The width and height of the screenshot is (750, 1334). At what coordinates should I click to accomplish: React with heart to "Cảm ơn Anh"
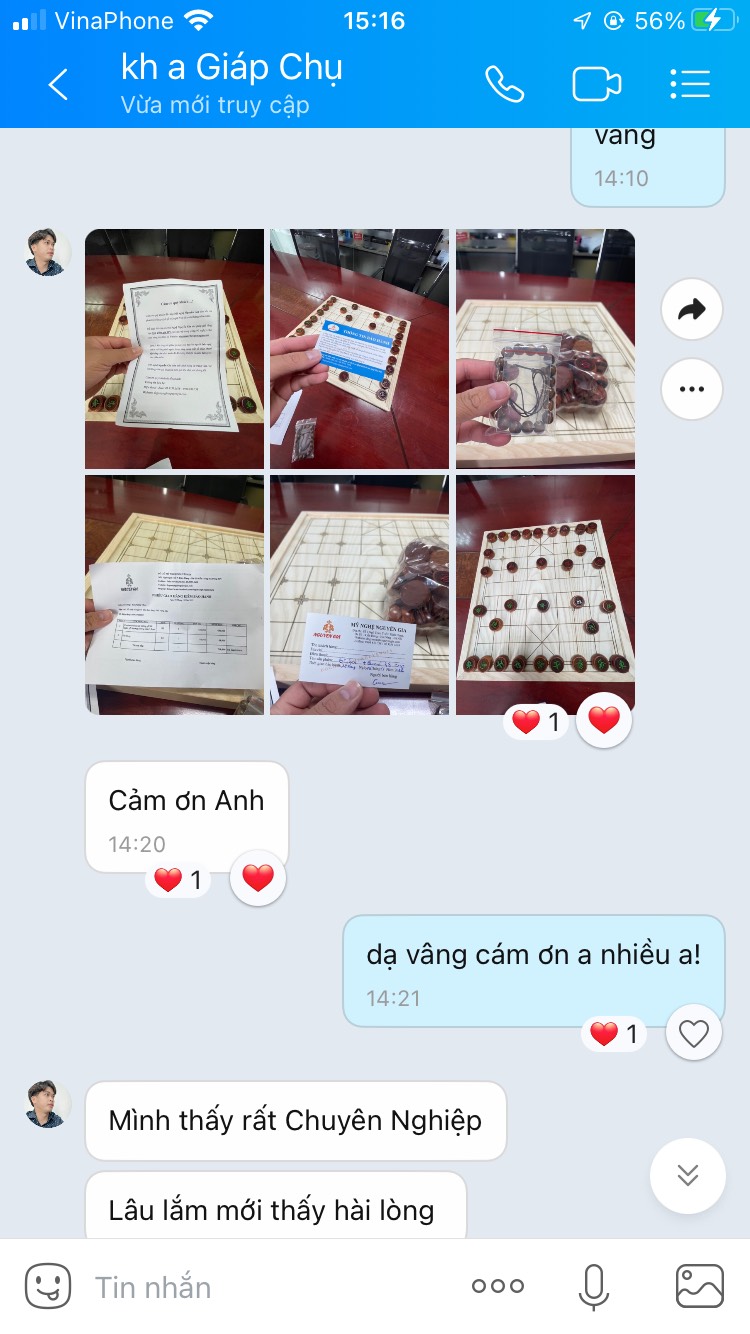[x=258, y=878]
